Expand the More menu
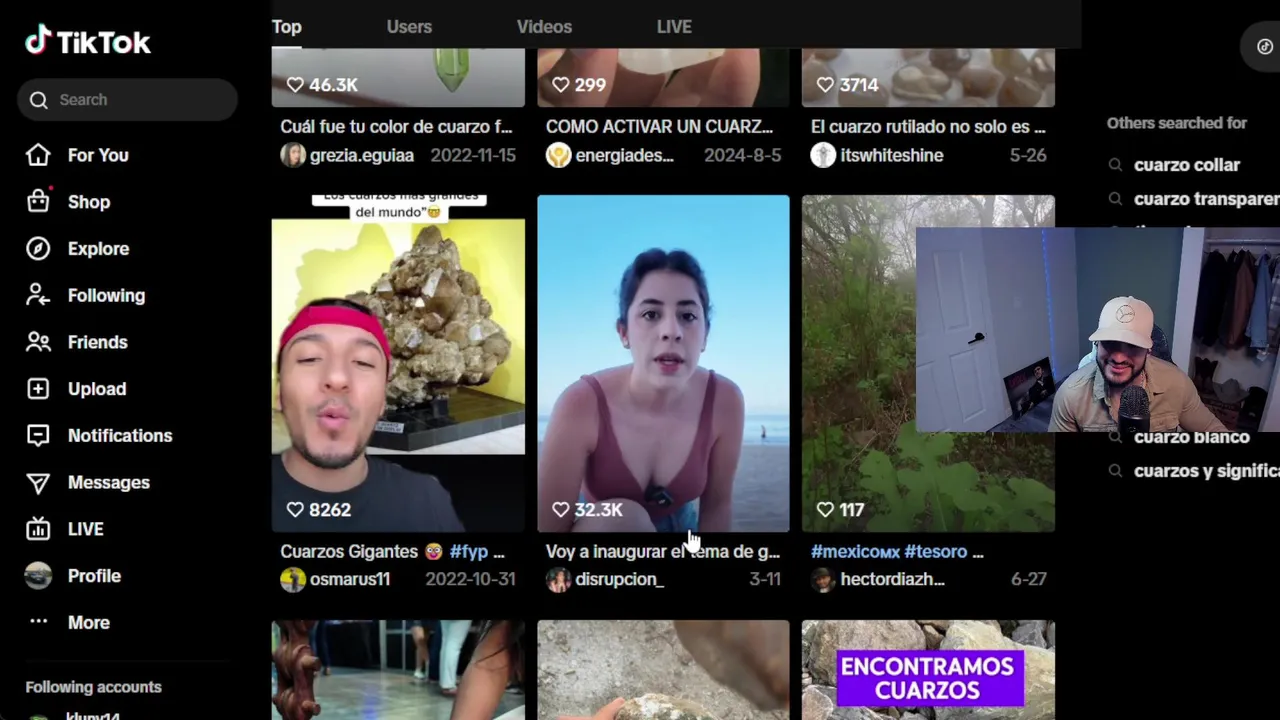Viewport: 1280px width, 720px height. coord(88,623)
